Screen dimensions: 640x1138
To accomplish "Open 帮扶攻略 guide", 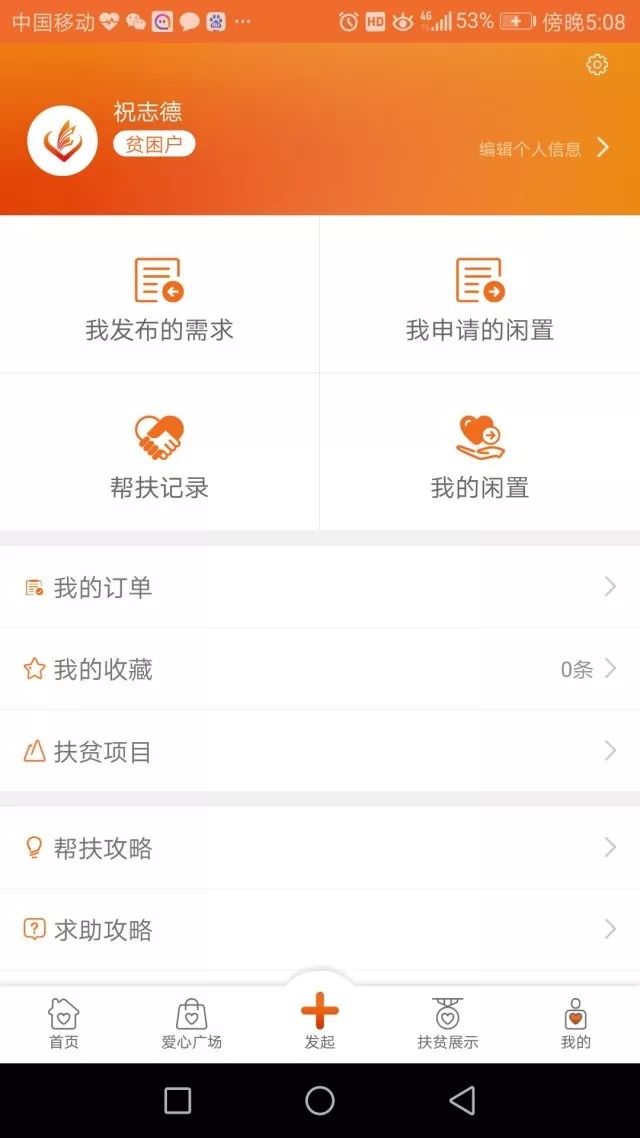I will (320, 848).
